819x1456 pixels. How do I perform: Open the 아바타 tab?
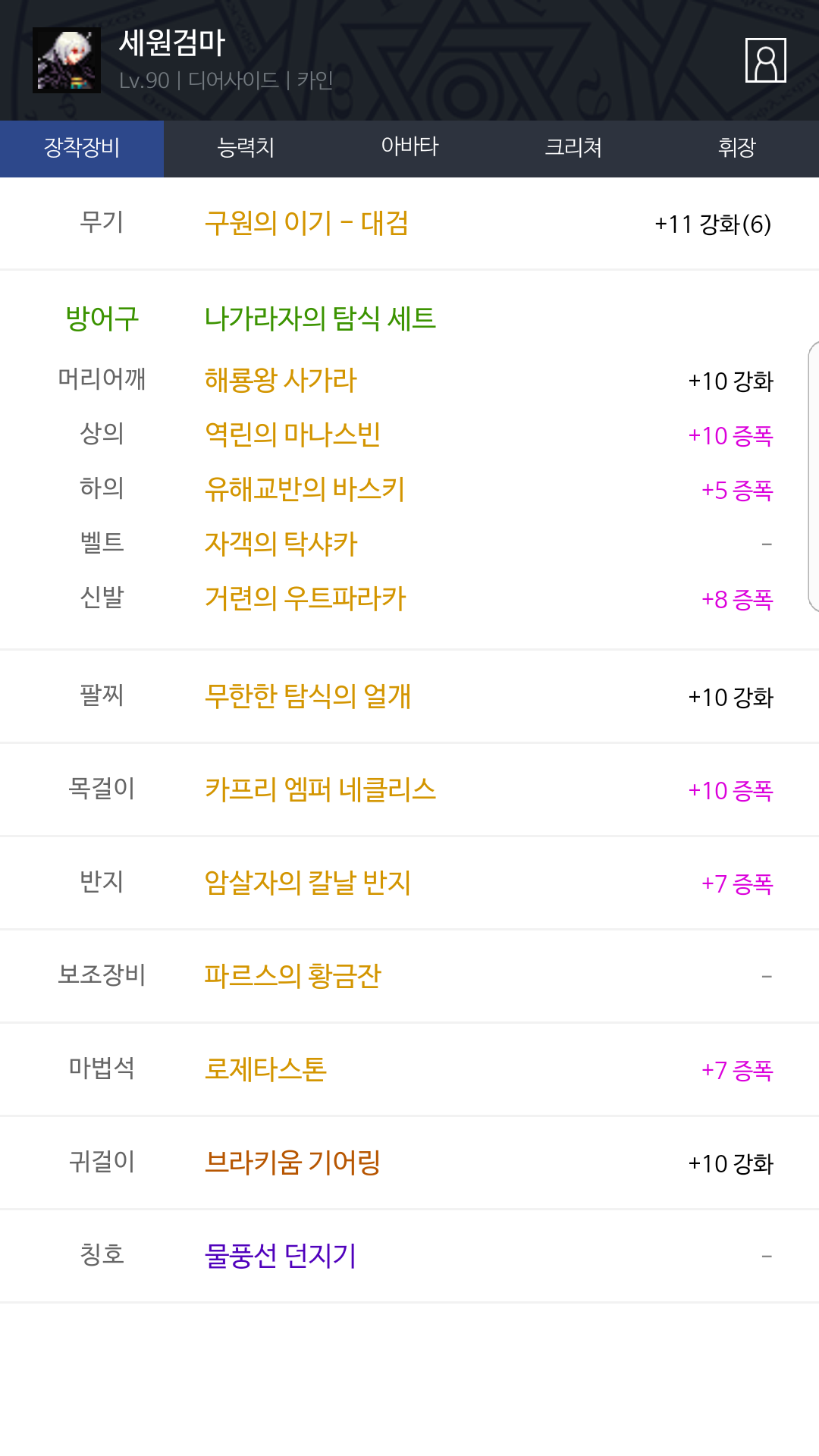(x=409, y=149)
